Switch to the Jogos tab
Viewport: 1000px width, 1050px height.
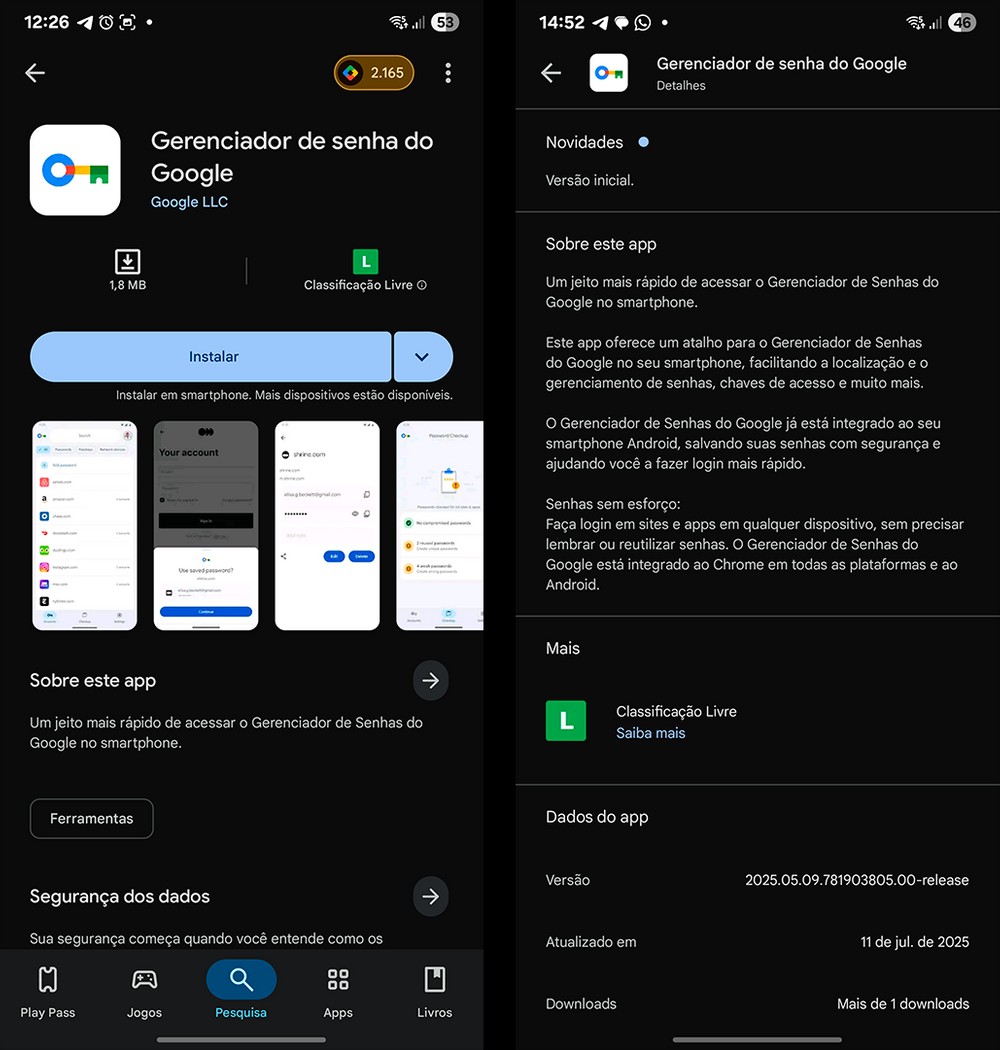point(144,991)
